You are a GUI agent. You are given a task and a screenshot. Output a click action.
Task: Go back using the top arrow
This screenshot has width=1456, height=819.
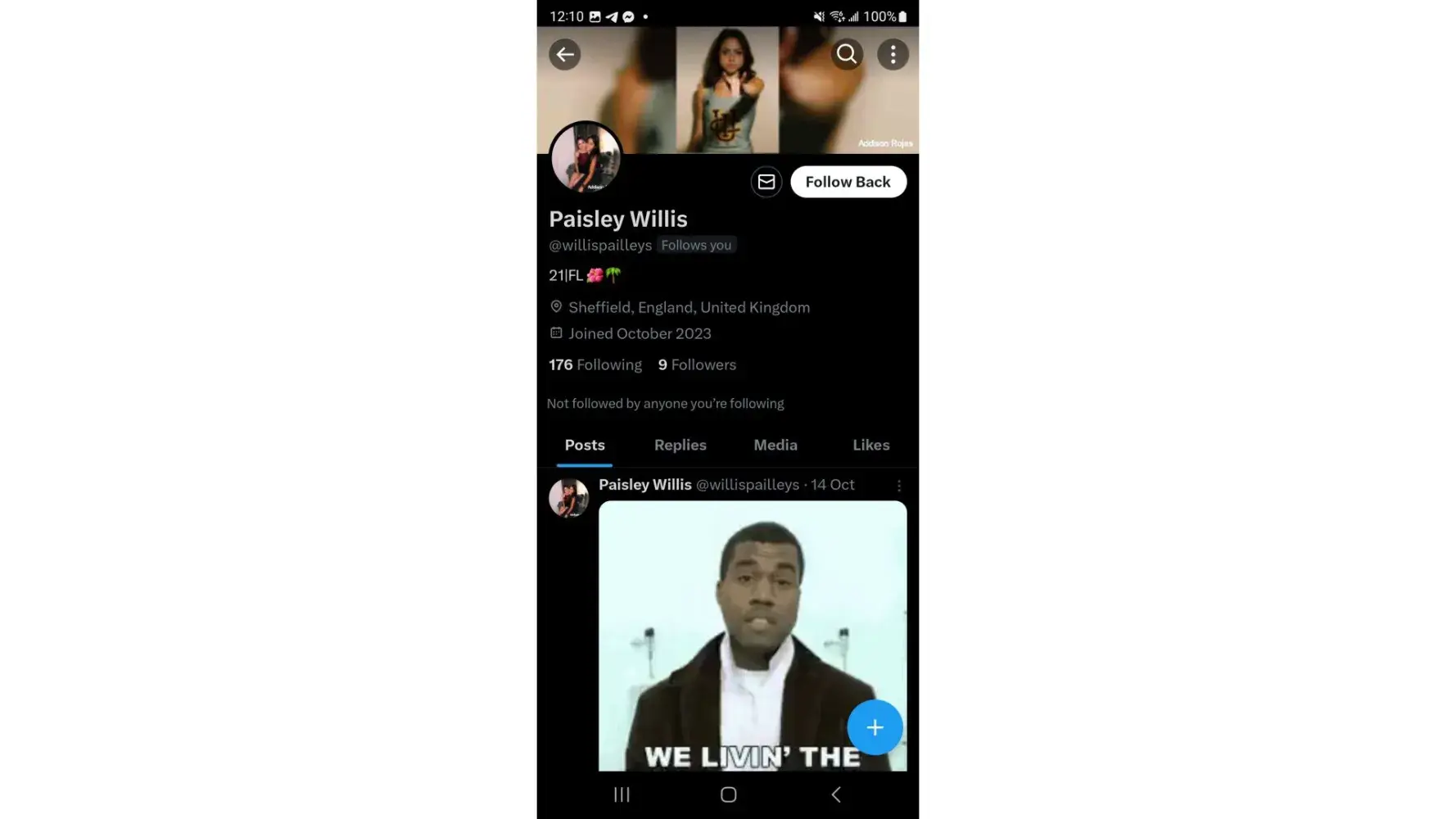click(x=564, y=55)
